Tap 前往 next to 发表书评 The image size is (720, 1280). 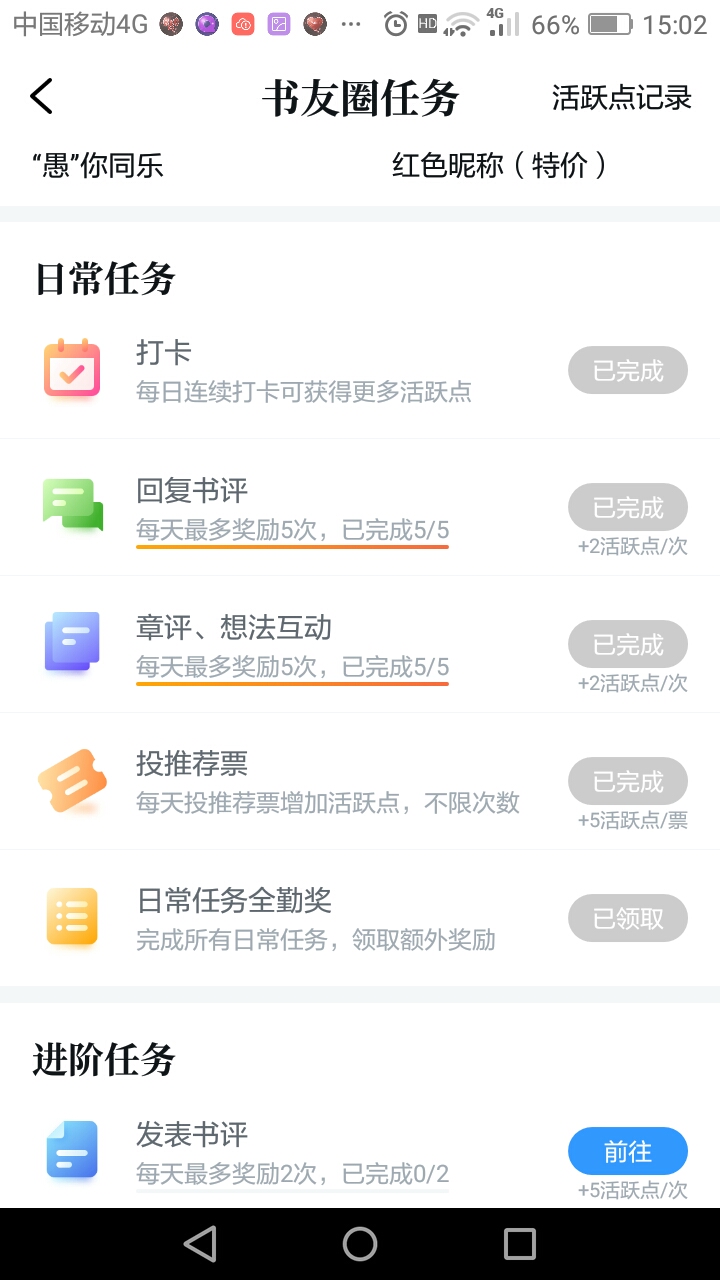point(628,1152)
